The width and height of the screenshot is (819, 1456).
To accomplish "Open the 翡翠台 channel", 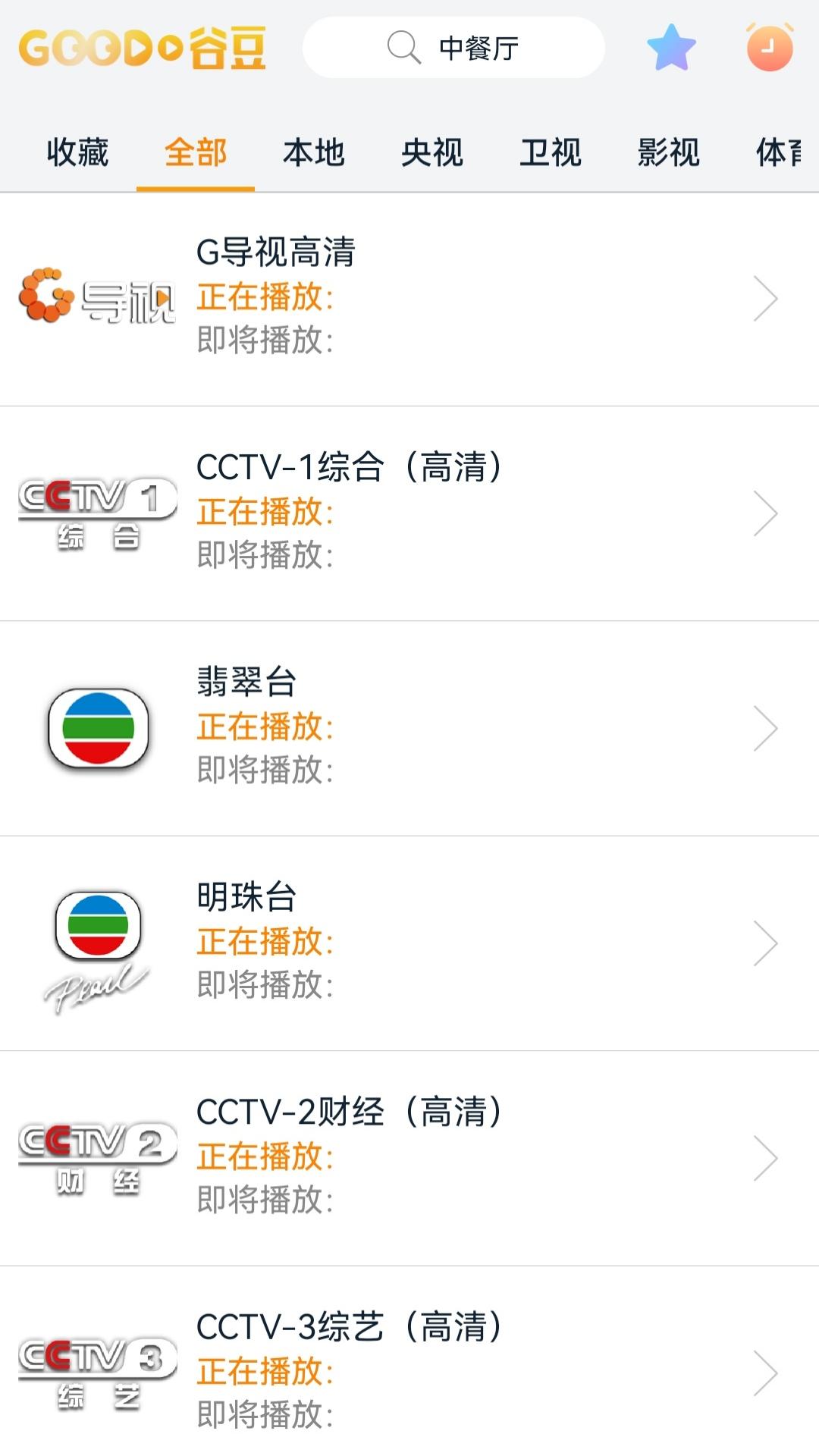I will [409, 728].
